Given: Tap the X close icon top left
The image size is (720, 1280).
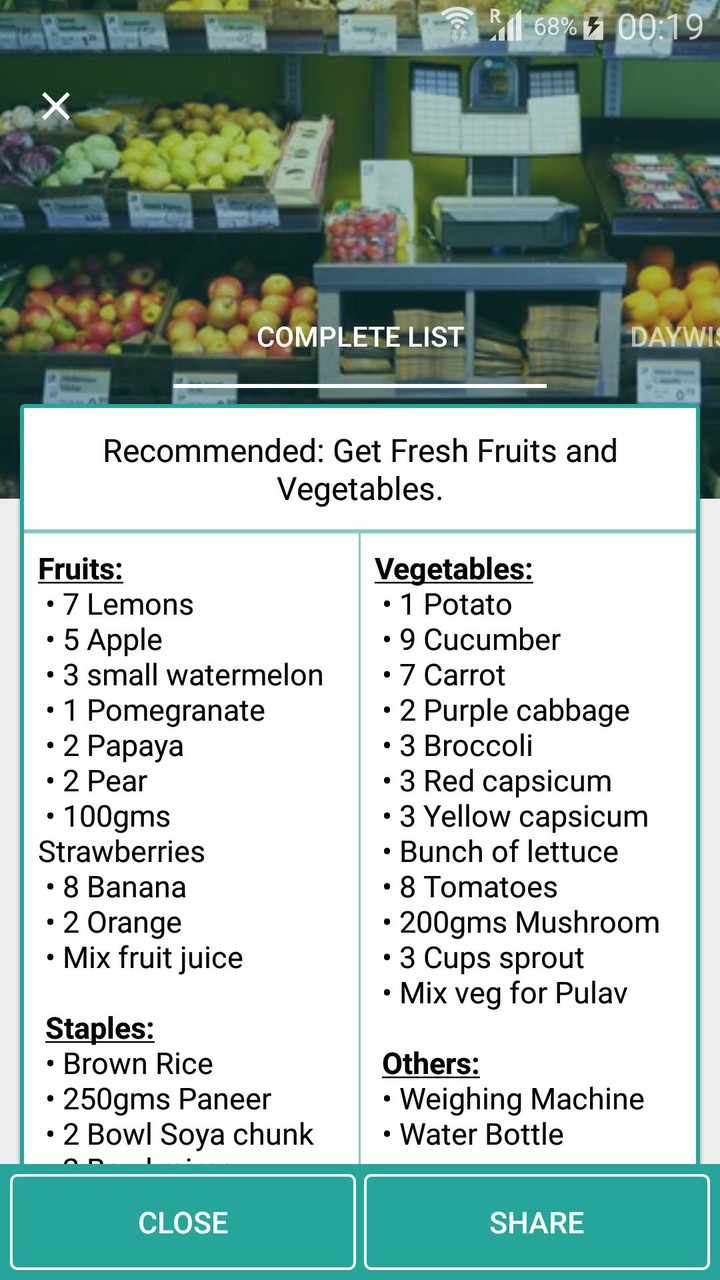Looking at the screenshot, I should click(55, 106).
